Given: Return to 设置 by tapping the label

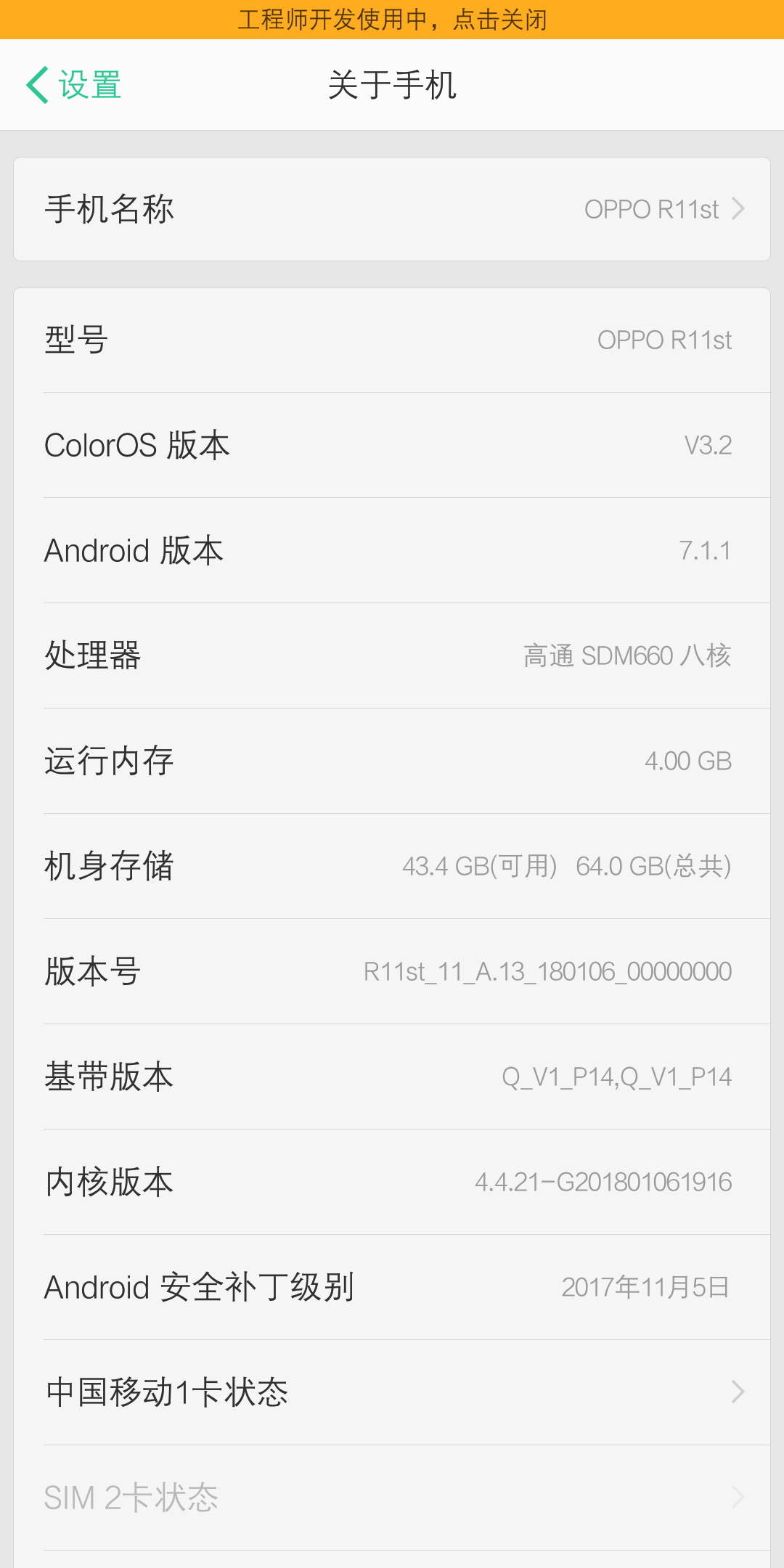Looking at the screenshot, I should [87, 85].
